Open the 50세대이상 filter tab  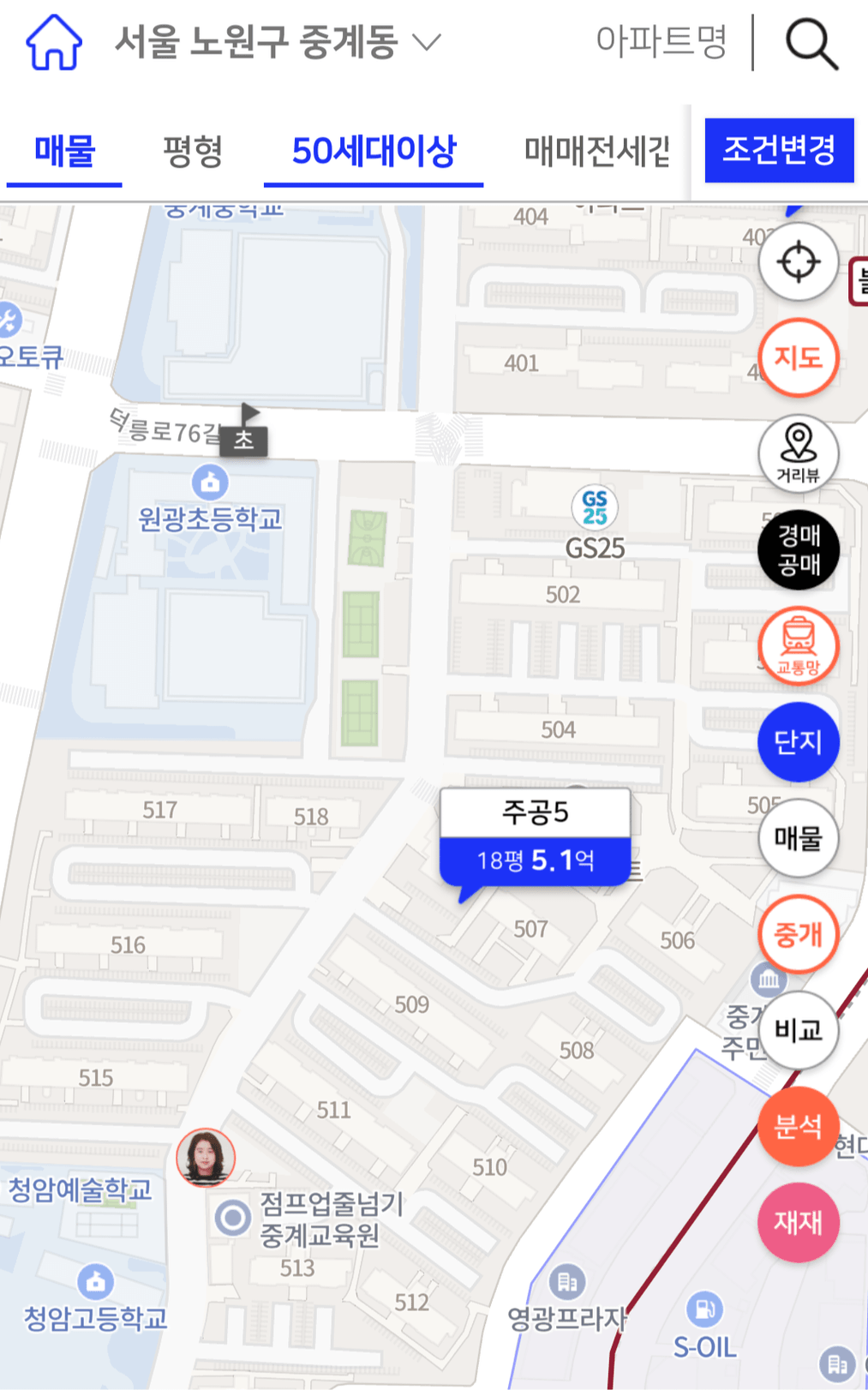click(x=374, y=152)
